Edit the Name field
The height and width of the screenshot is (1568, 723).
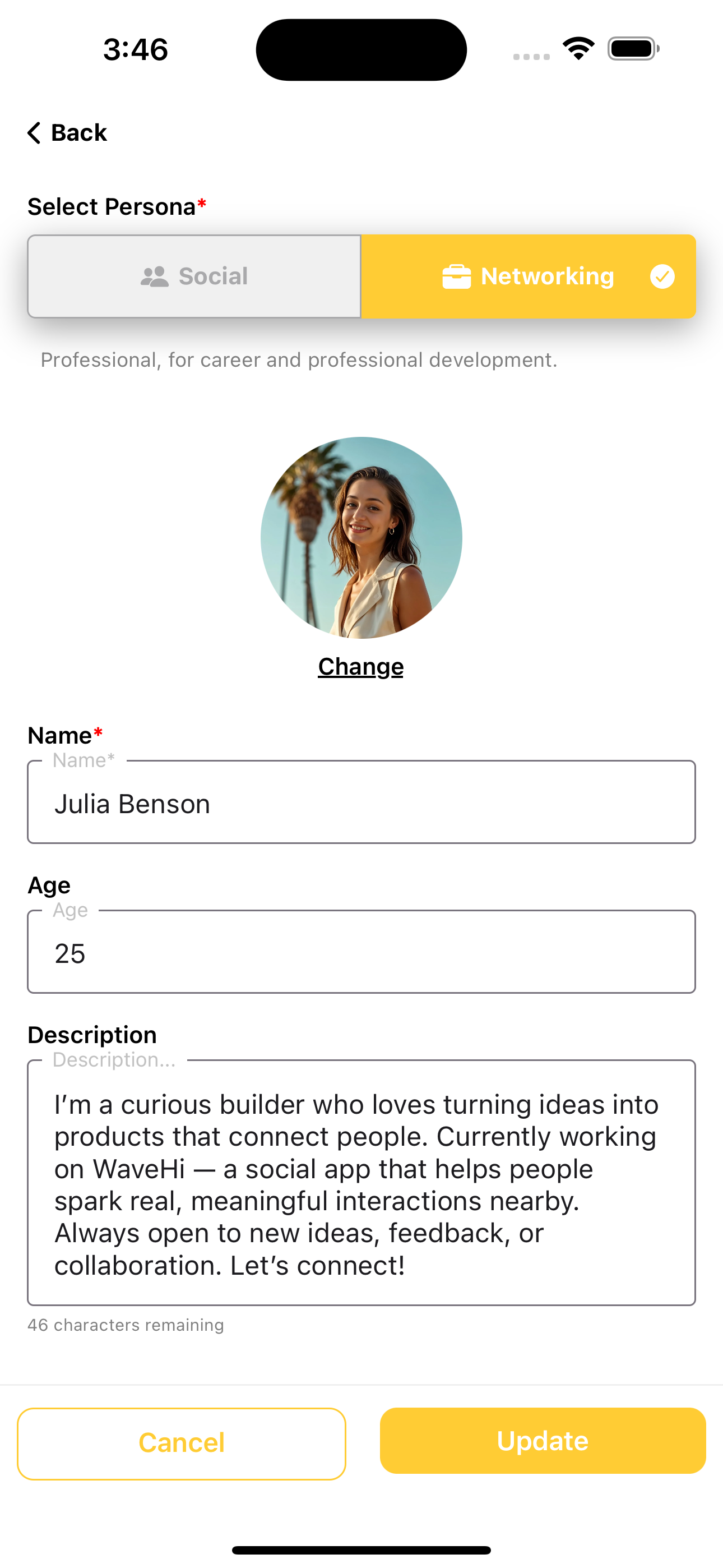tap(361, 804)
